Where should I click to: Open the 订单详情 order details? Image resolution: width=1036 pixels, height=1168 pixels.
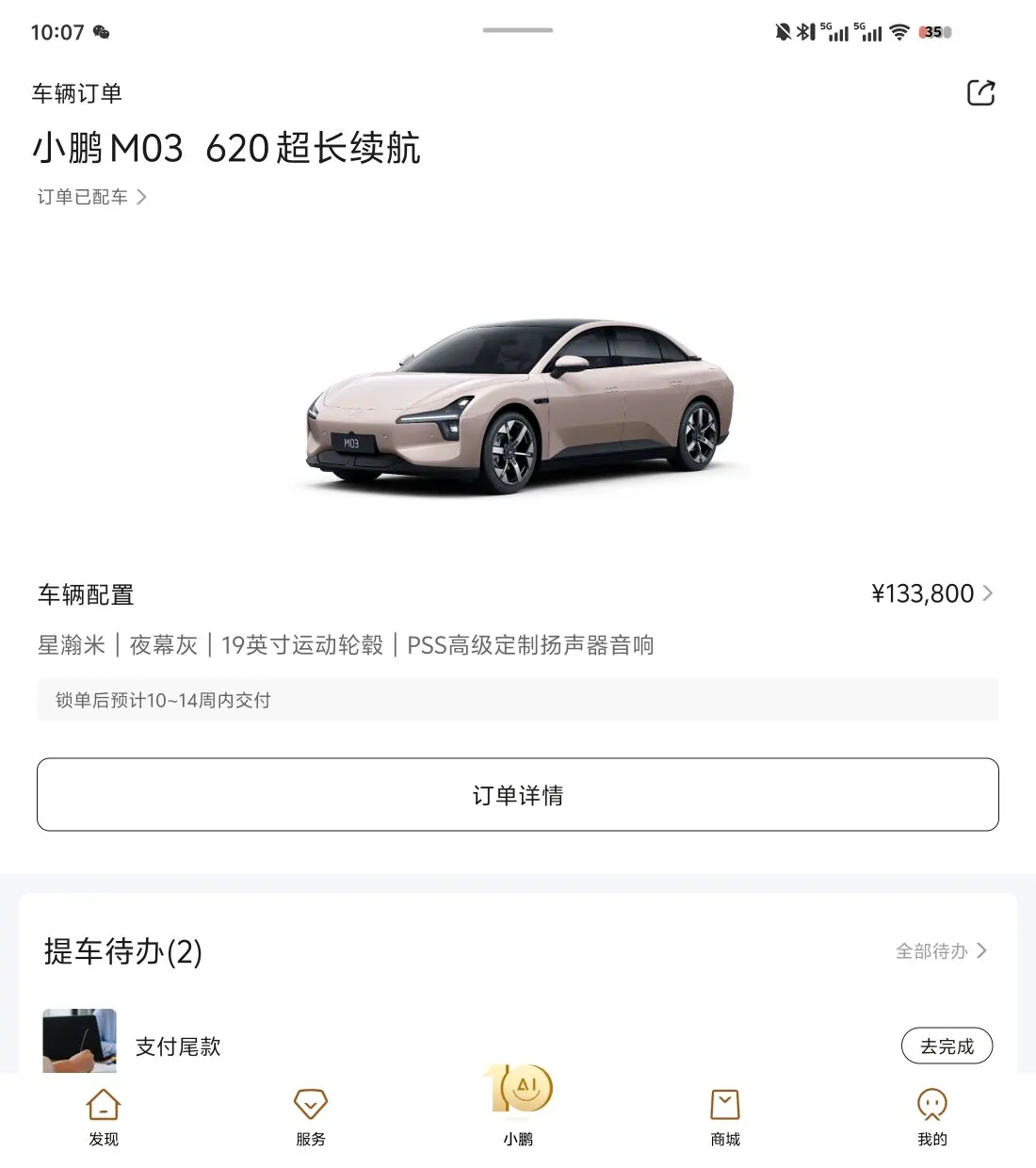(x=518, y=795)
